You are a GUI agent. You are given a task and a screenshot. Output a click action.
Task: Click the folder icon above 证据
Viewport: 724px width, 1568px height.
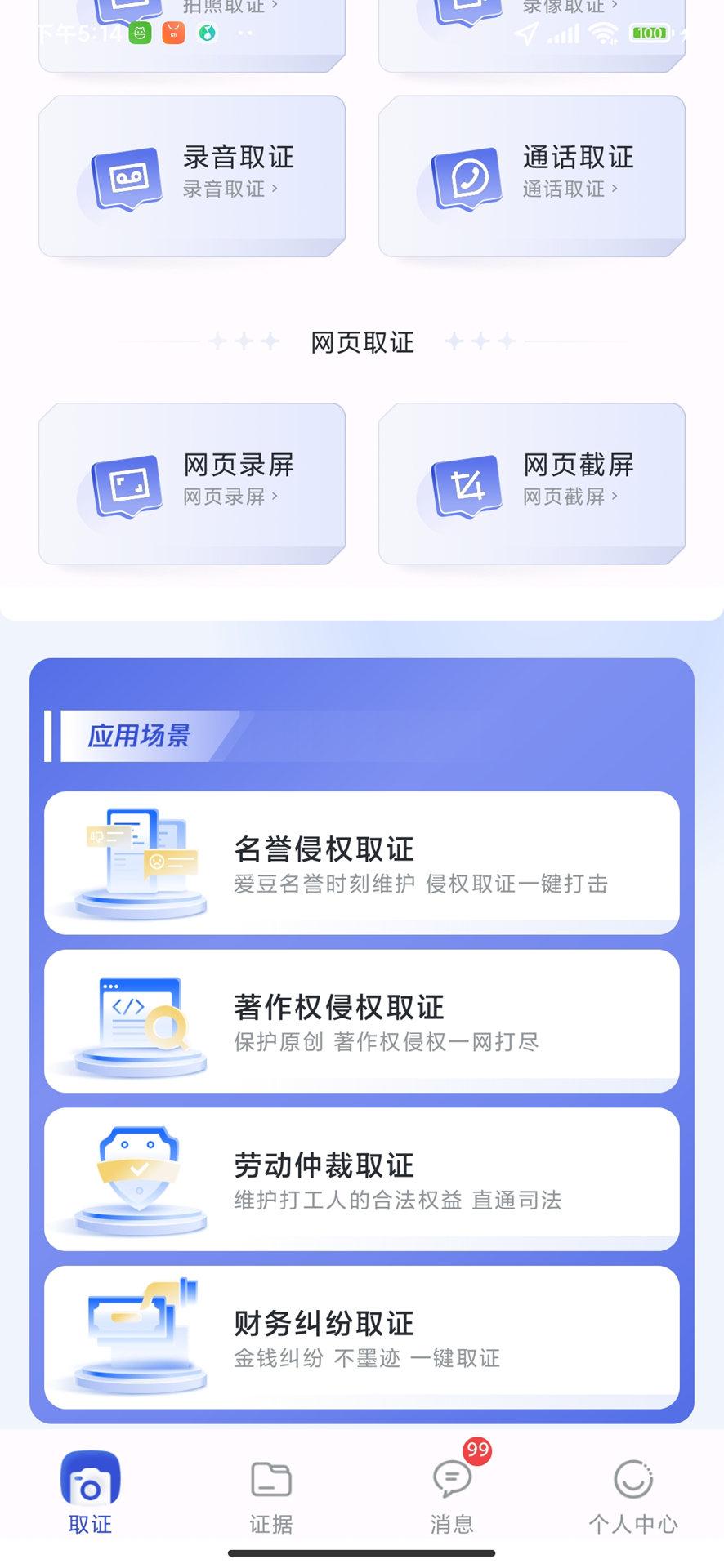coord(270,1478)
